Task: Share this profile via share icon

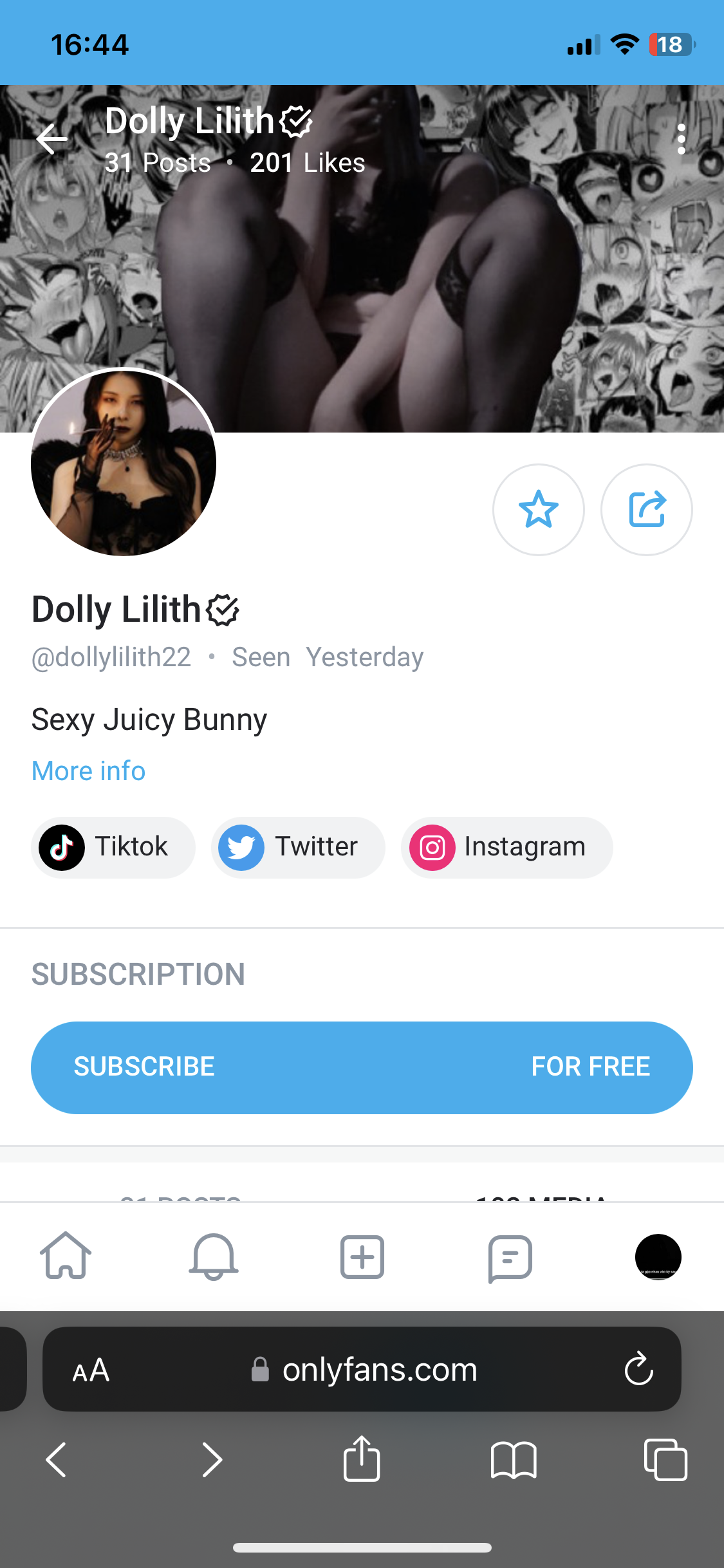Action: 646,509
